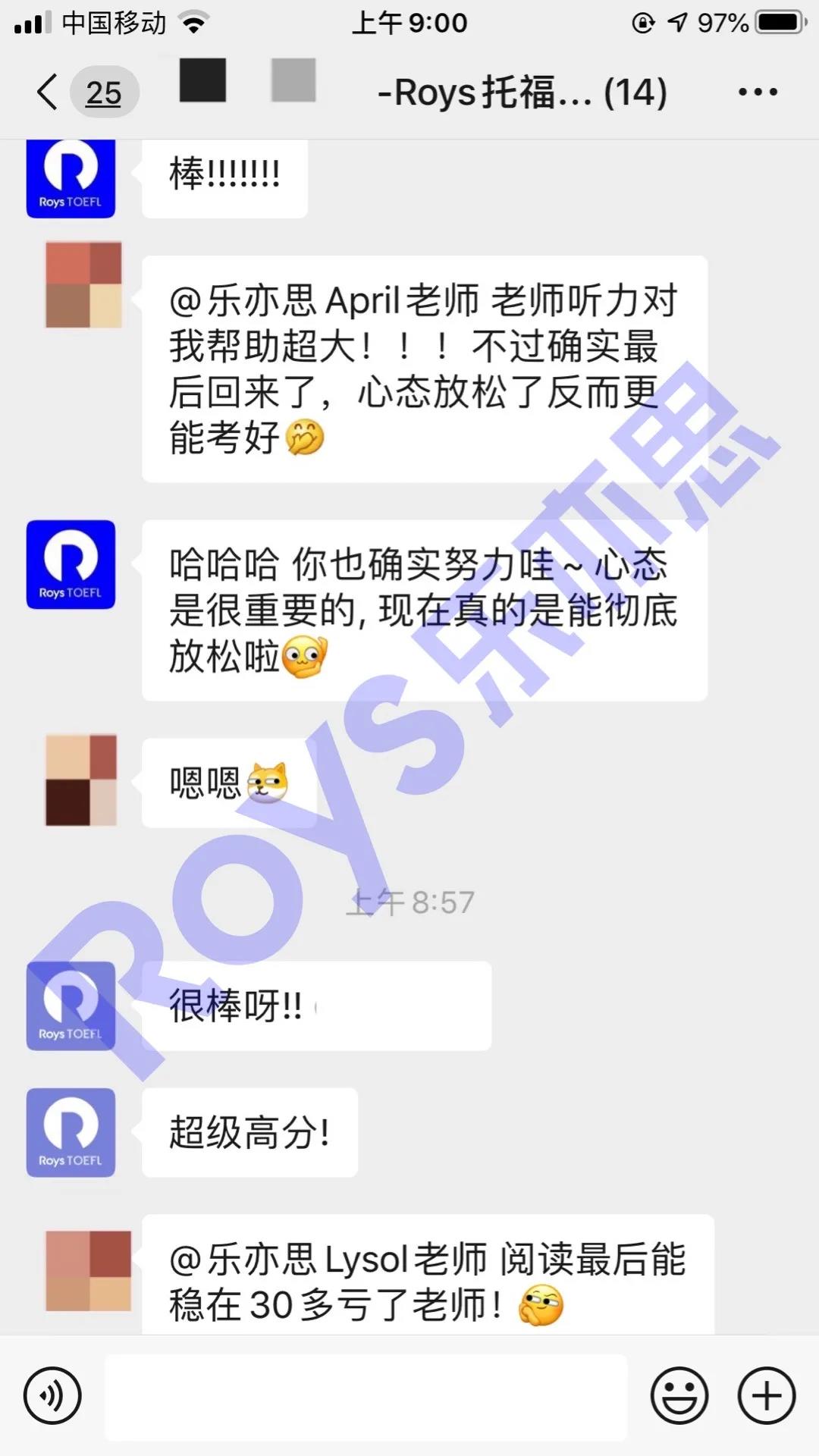Open the plus attachment menu

[767, 1395]
